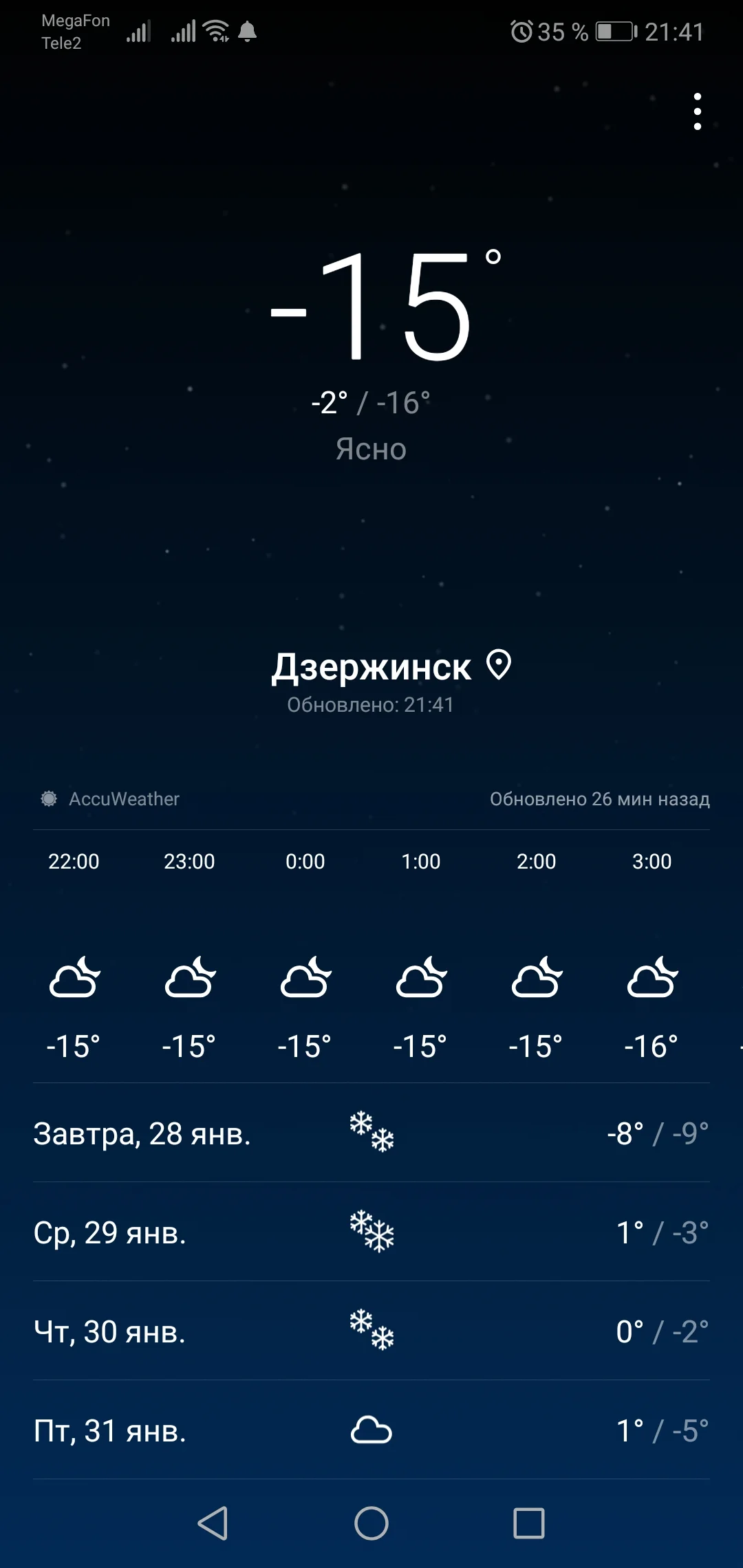This screenshot has height=1568, width=743.
Task: Tap the city name Дзержинск
Action: [371, 667]
